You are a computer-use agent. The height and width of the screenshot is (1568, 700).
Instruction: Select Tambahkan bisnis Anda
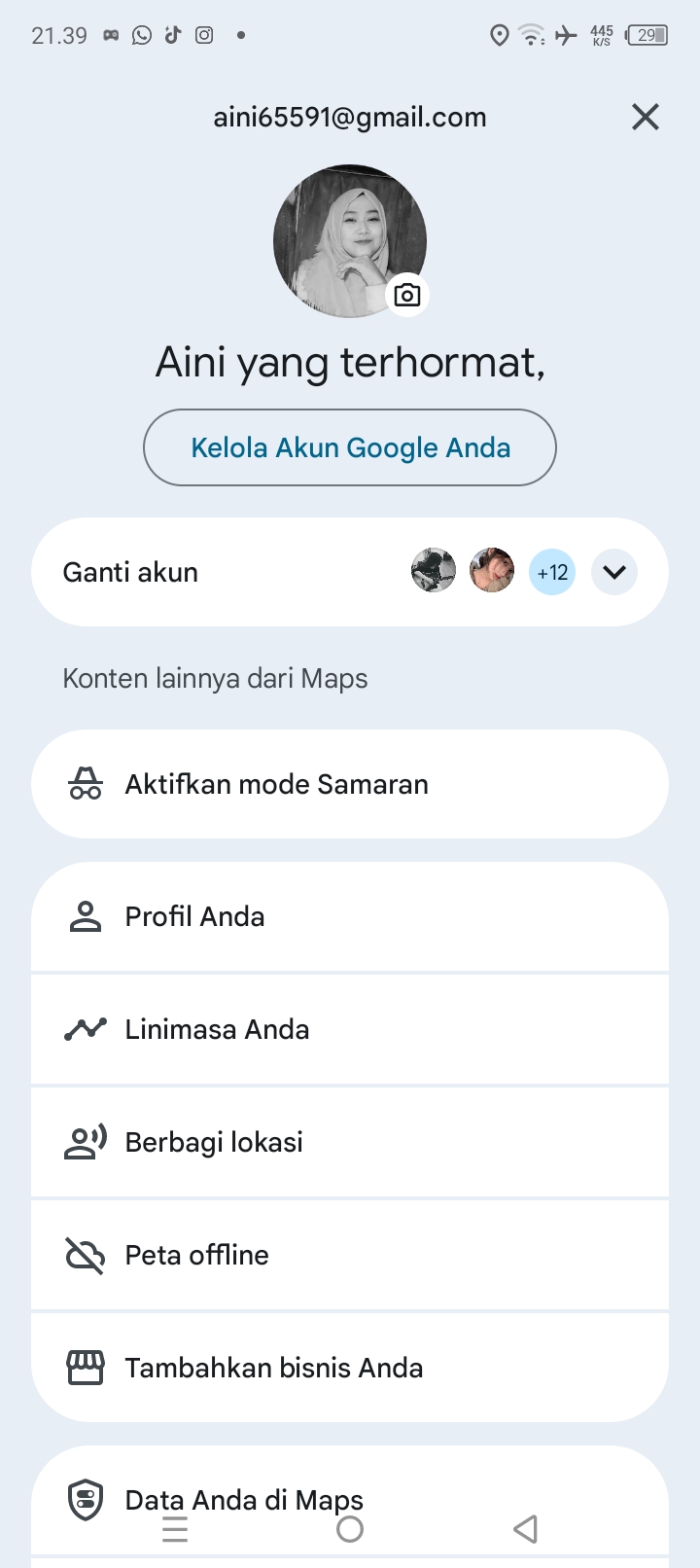pyautogui.click(x=350, y=1368)
